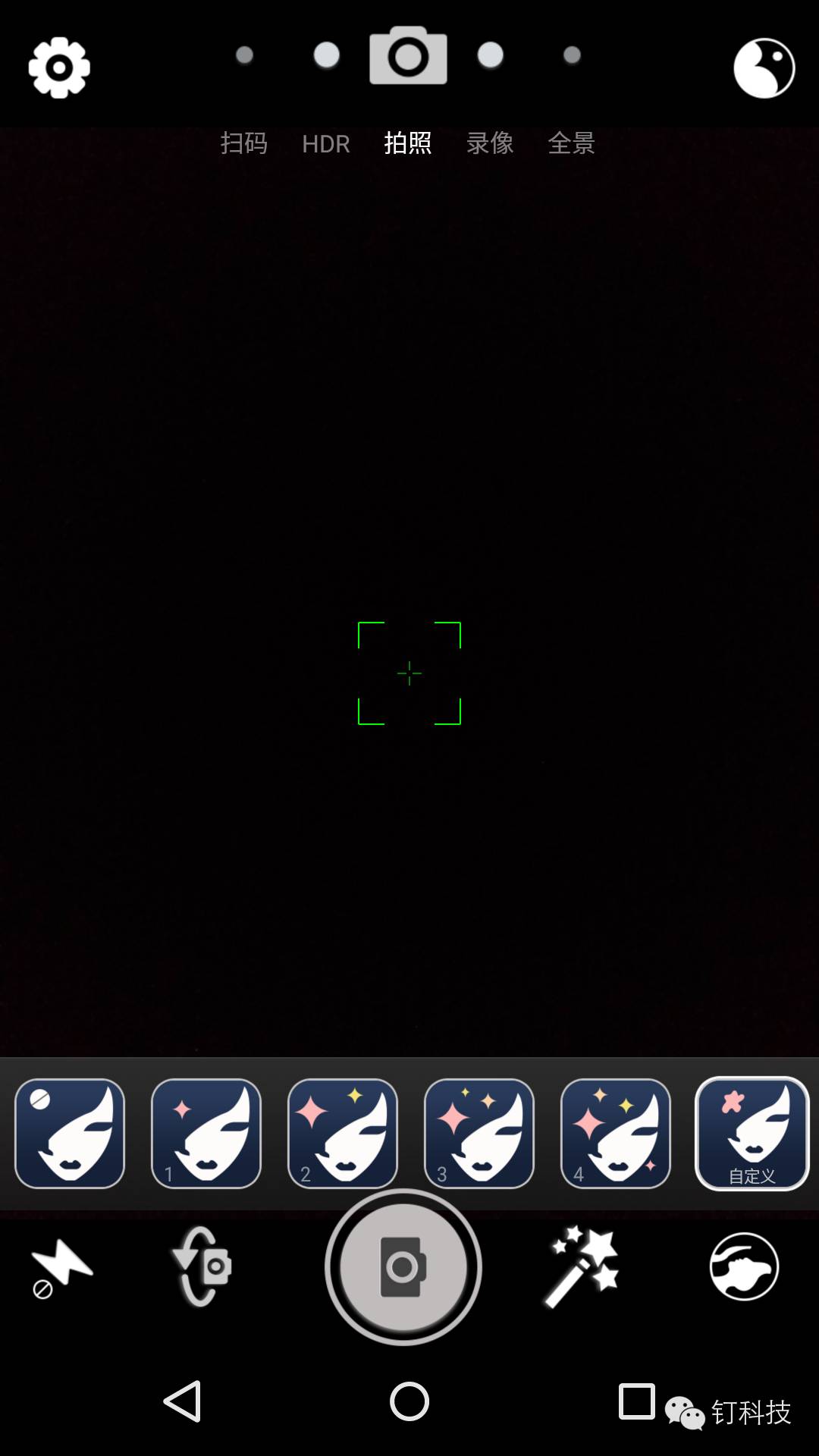Take a photo with shutter button

(x=403, y=1267)
